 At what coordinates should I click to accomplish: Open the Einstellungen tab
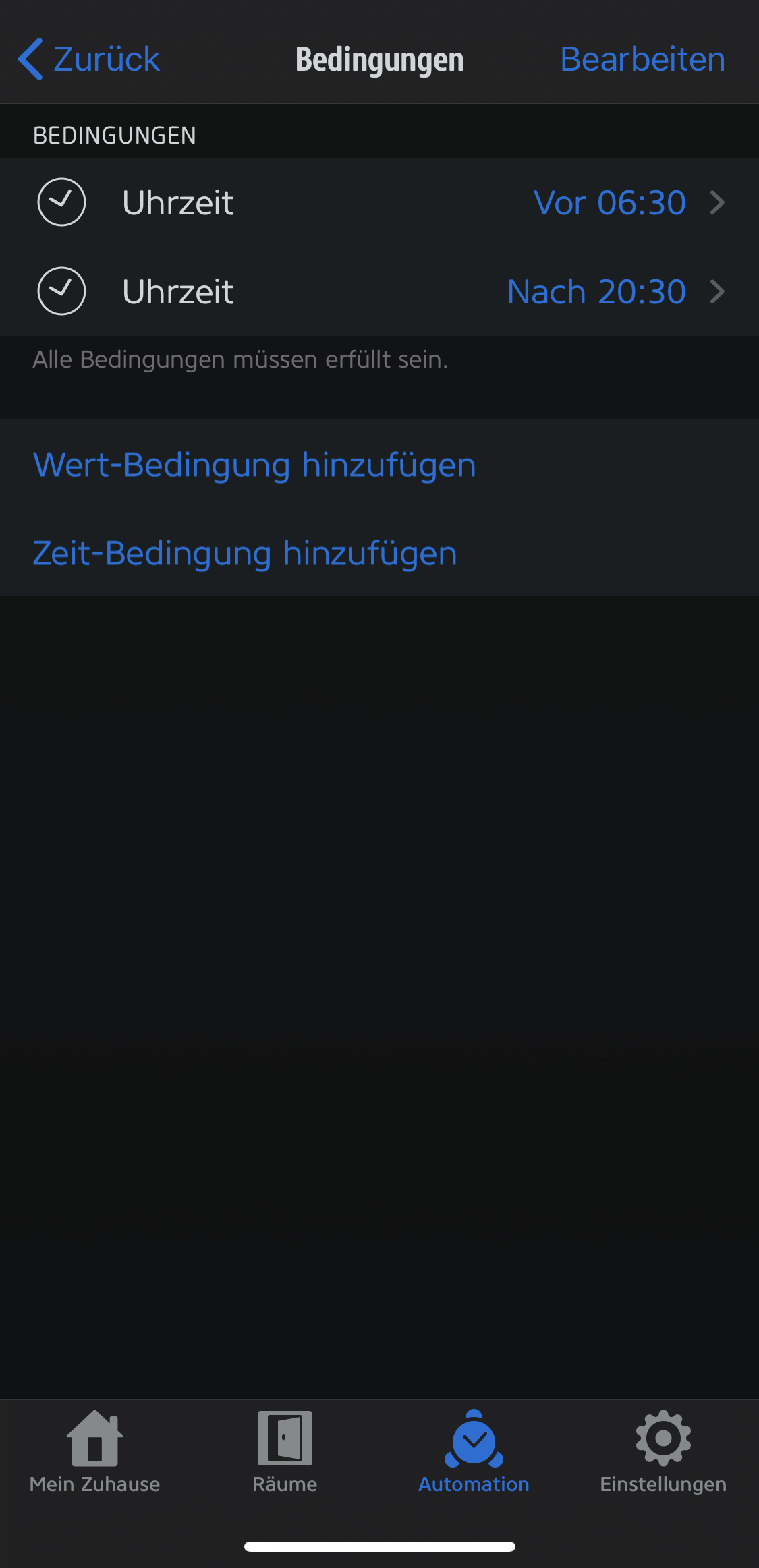coord(663,1451)
